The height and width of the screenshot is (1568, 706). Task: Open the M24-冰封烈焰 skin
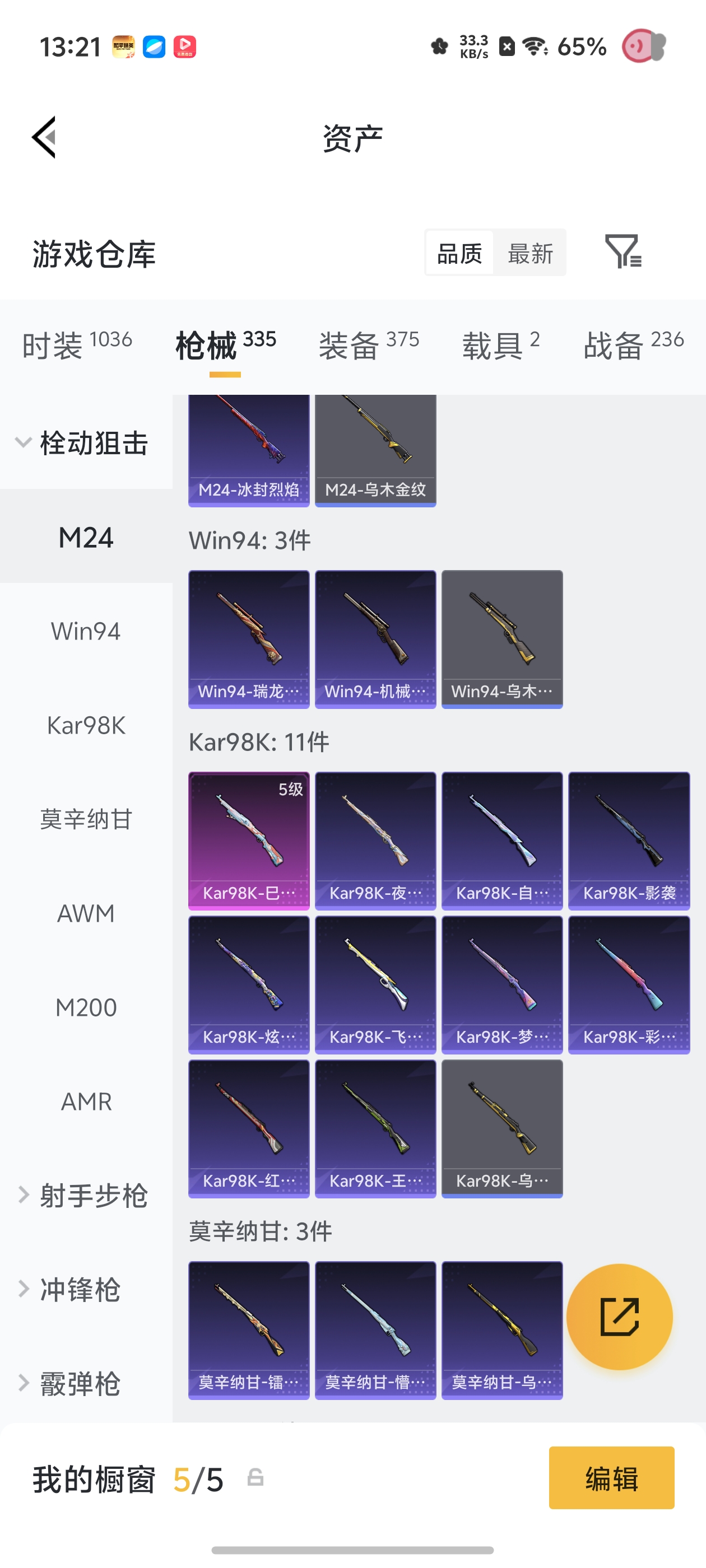[x=249, y=450]
